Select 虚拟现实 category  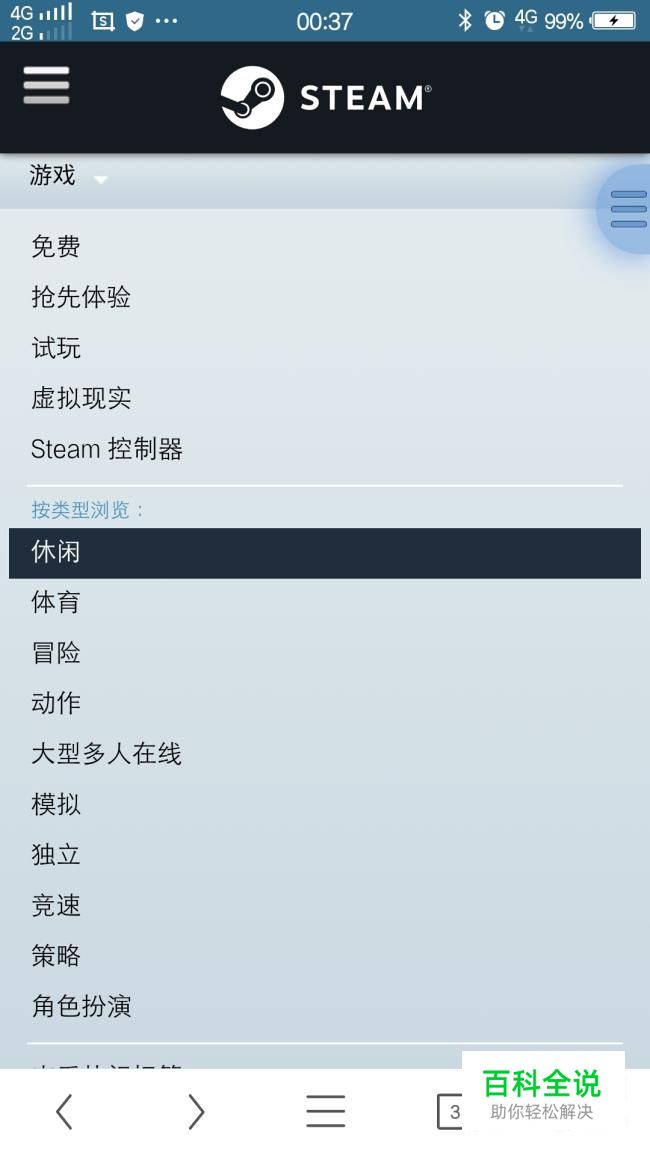(x=81, y=398)
